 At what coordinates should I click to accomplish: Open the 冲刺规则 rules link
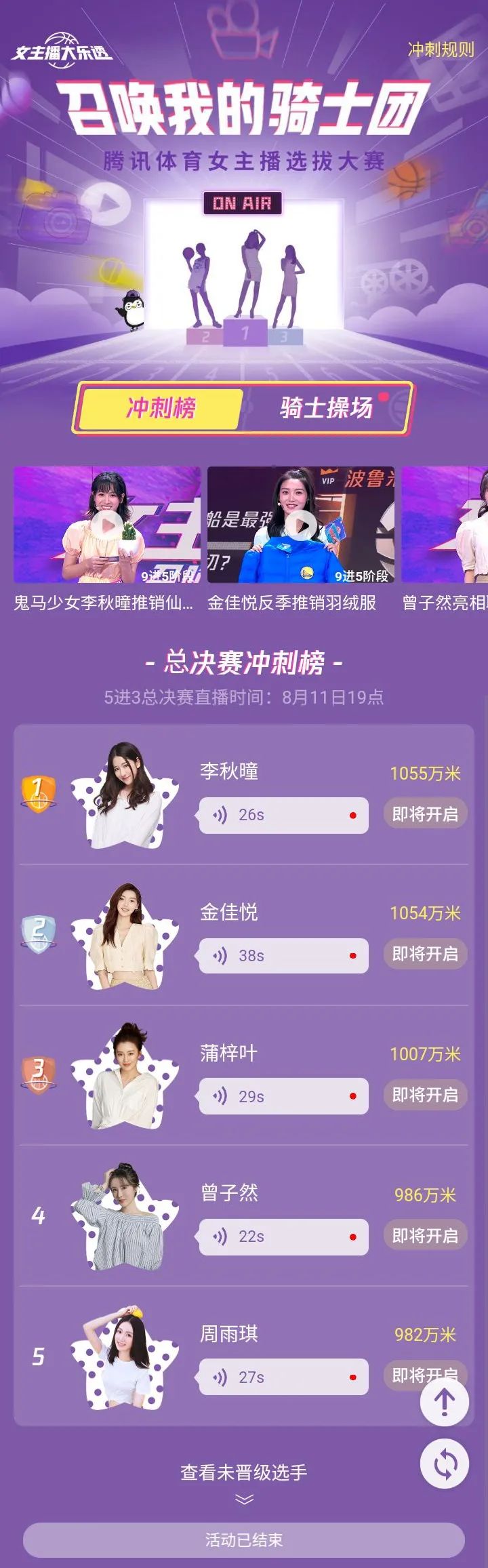(x=441, y=49)
